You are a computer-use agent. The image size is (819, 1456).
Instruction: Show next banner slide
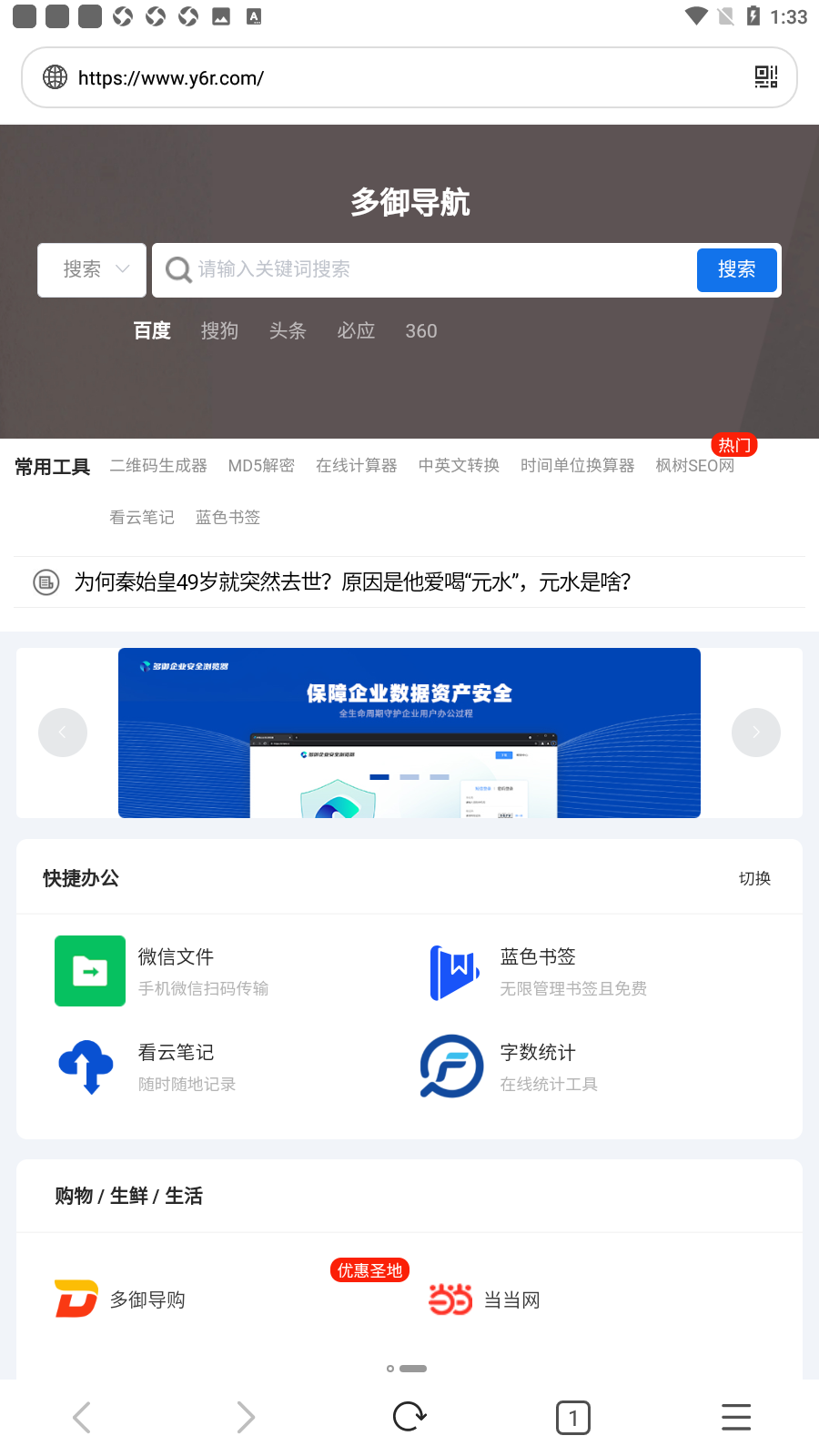point(756,733)
